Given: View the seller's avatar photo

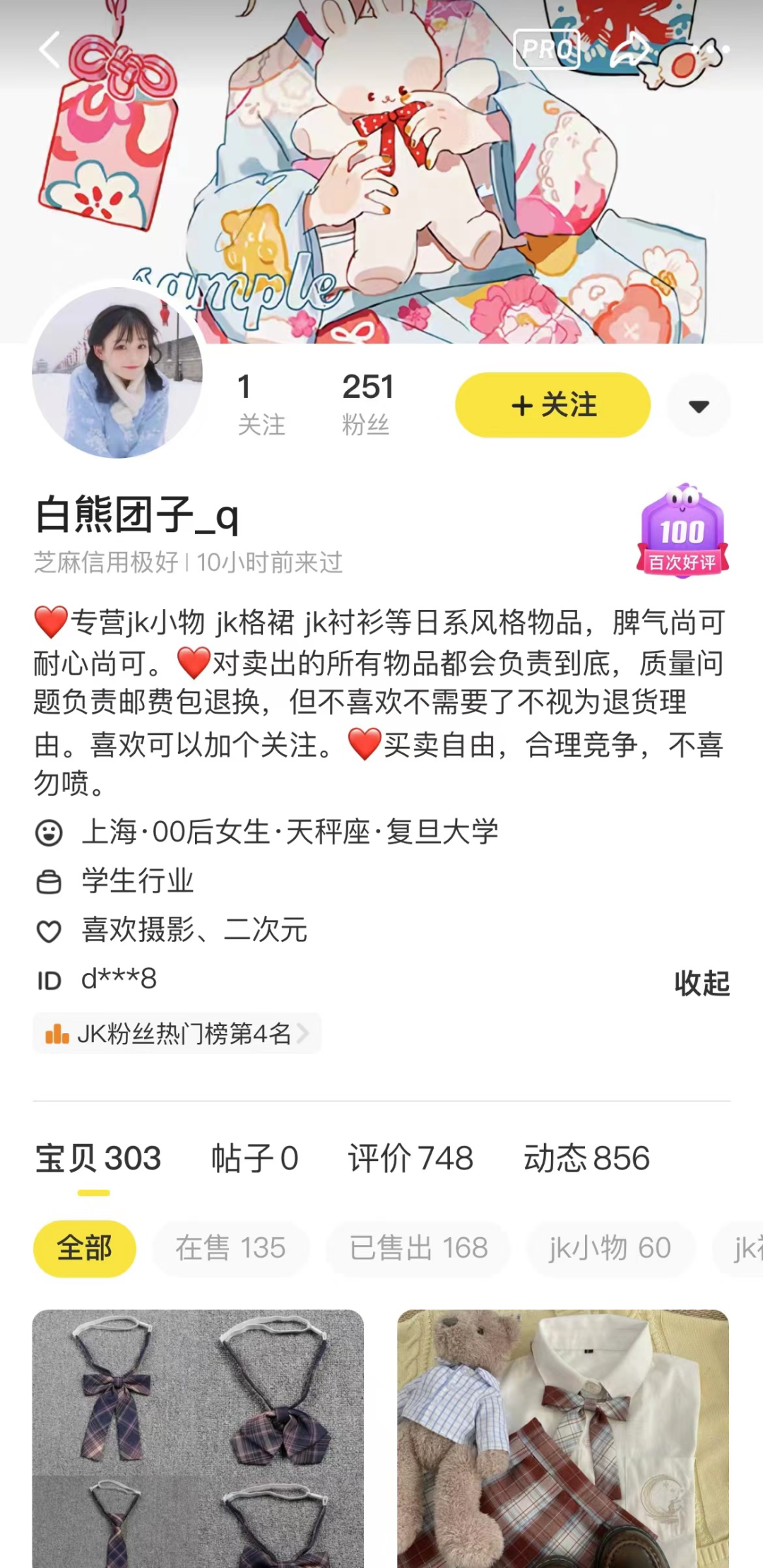Looking at the screenshot, I should [x=117, y=372].
